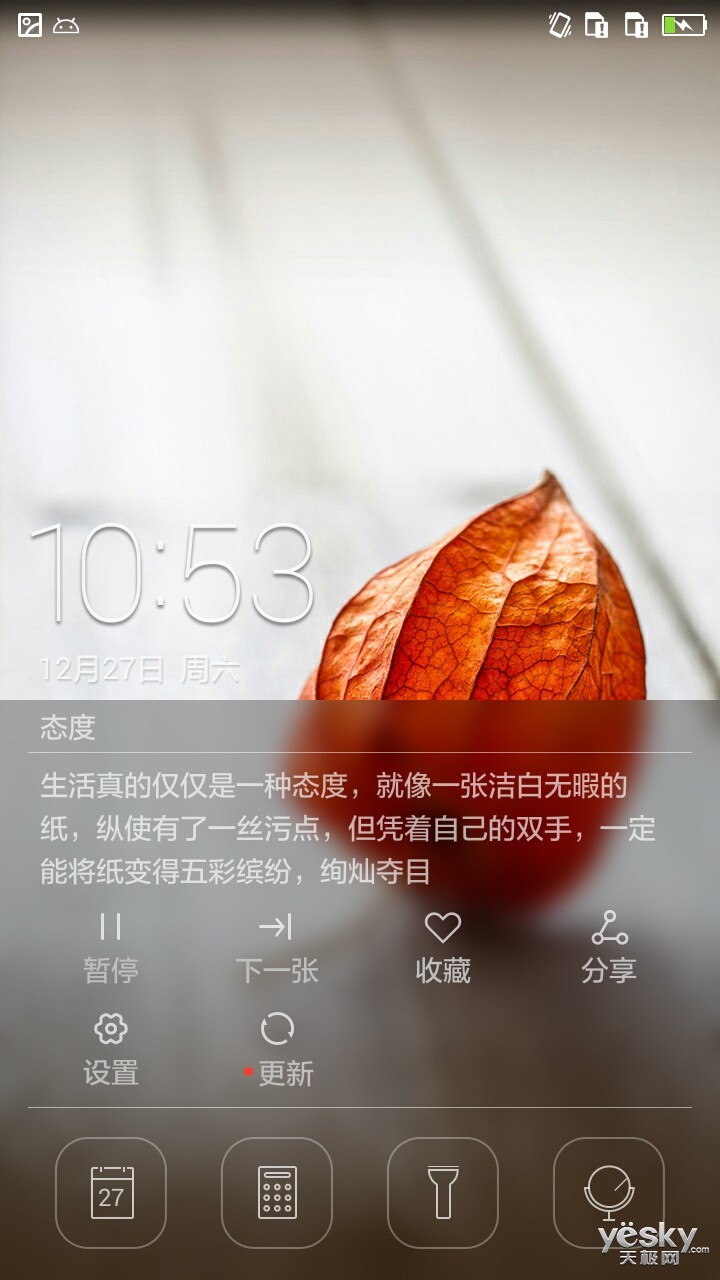Image resolution: width=720 pixels, height=1280 pixels.
Task: Open the mirror shortcut
Action: (608, 1193)
